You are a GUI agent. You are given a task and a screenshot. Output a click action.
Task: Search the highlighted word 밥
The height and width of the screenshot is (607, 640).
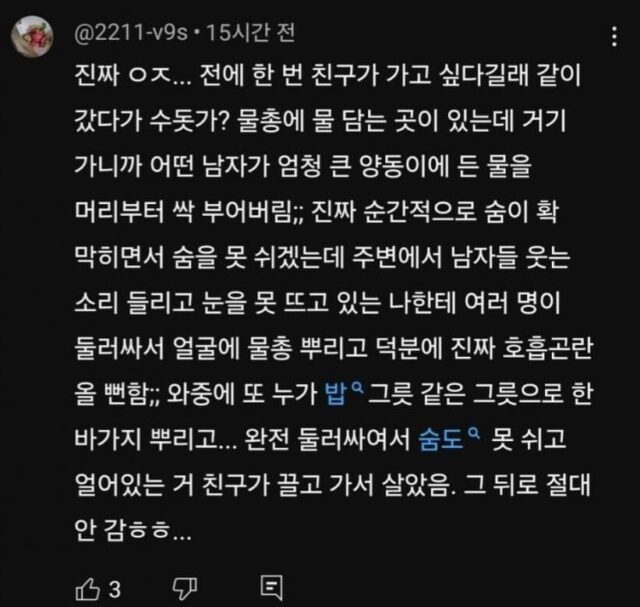(340, 391)
